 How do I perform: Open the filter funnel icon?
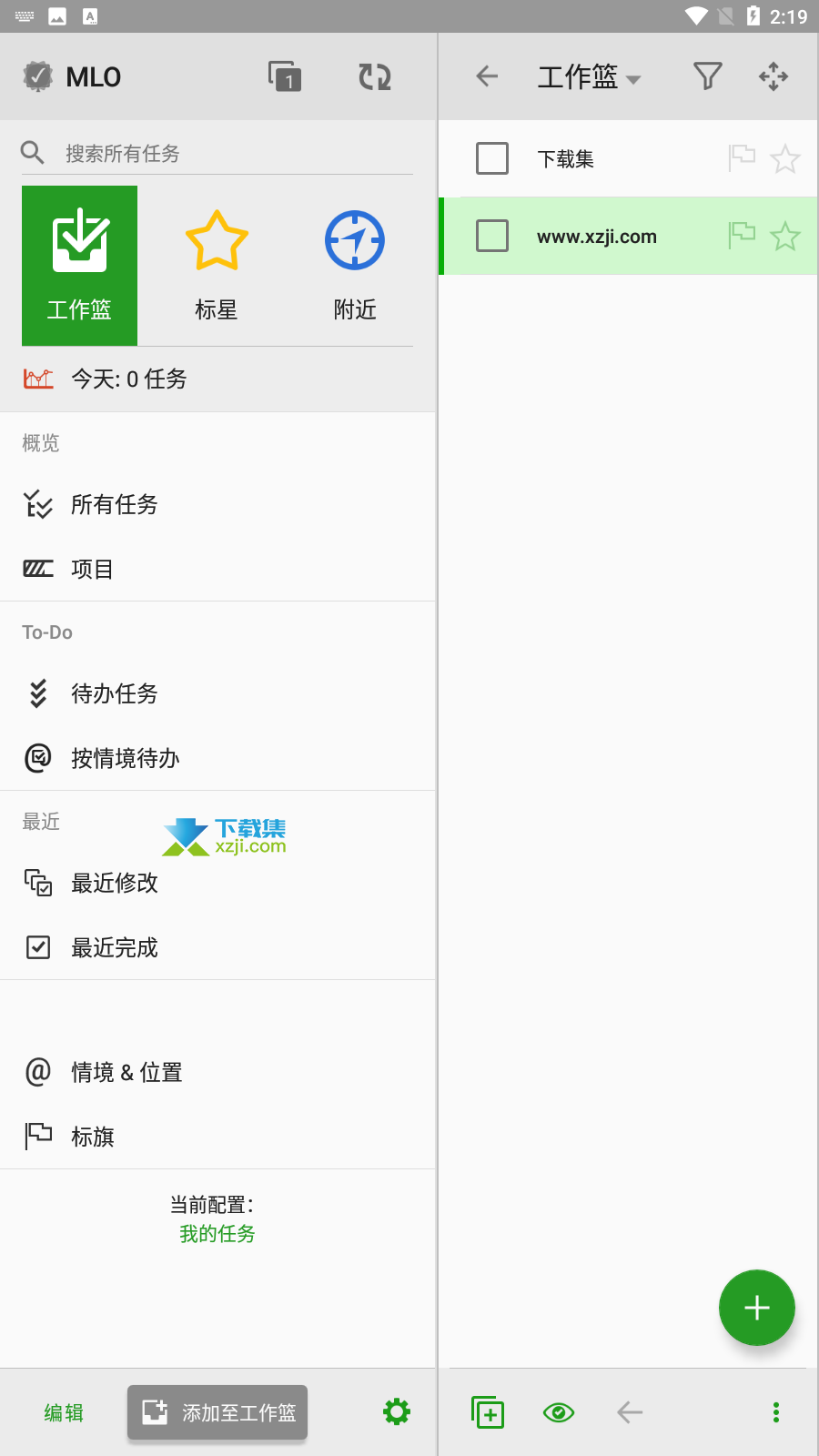(x=707, y=76)
